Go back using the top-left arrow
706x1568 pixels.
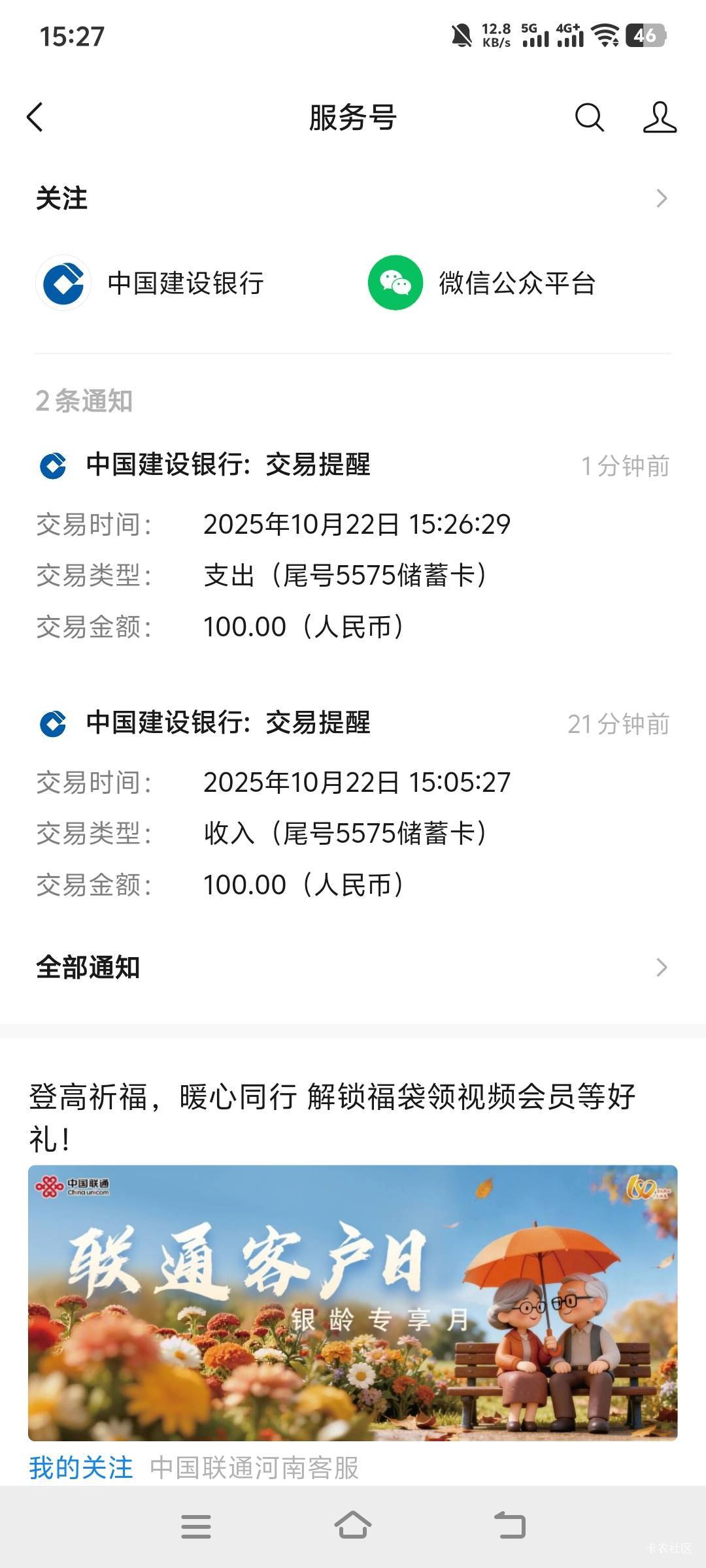(x=35, y=118)
